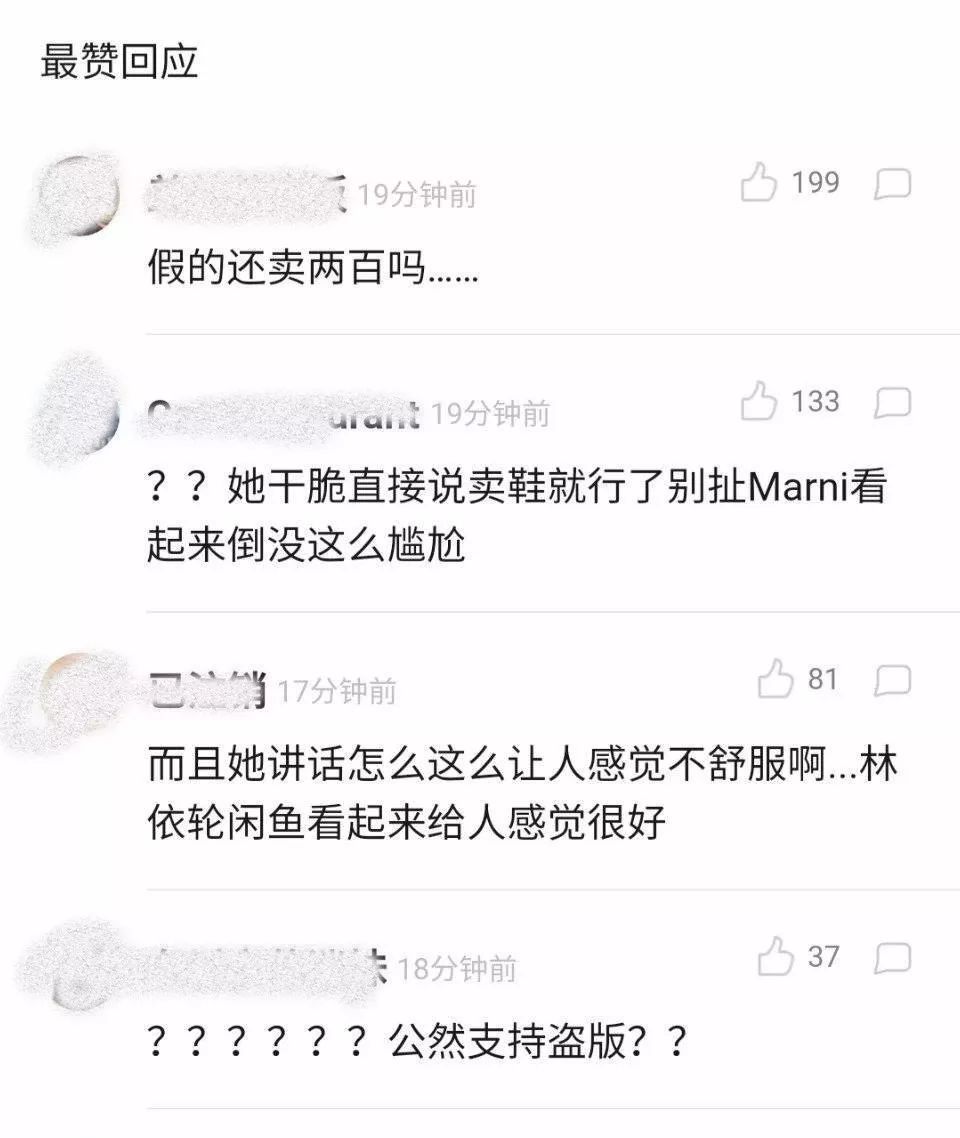Reply to the comment '公然支持盗版'

[892, 958]
